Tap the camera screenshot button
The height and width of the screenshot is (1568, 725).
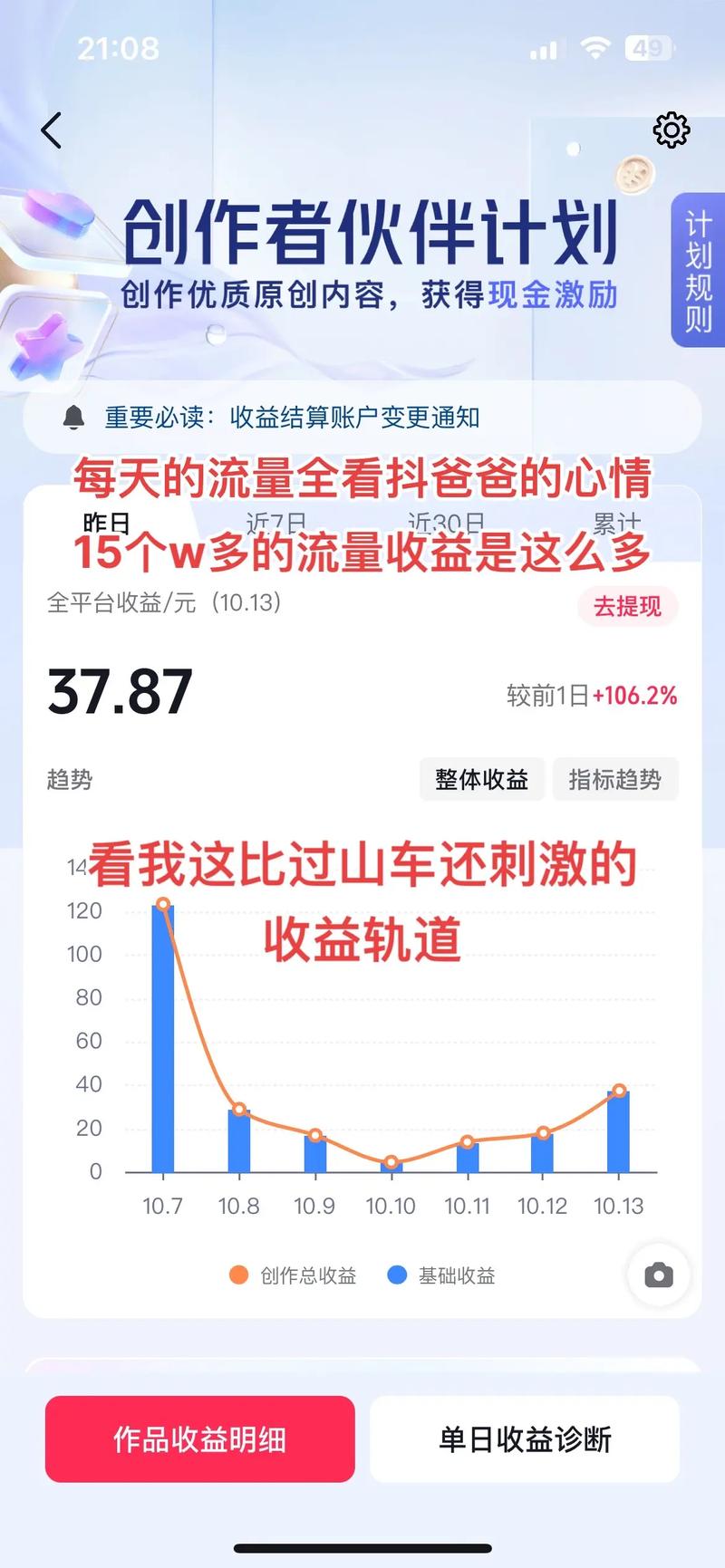click(659, 1275)
